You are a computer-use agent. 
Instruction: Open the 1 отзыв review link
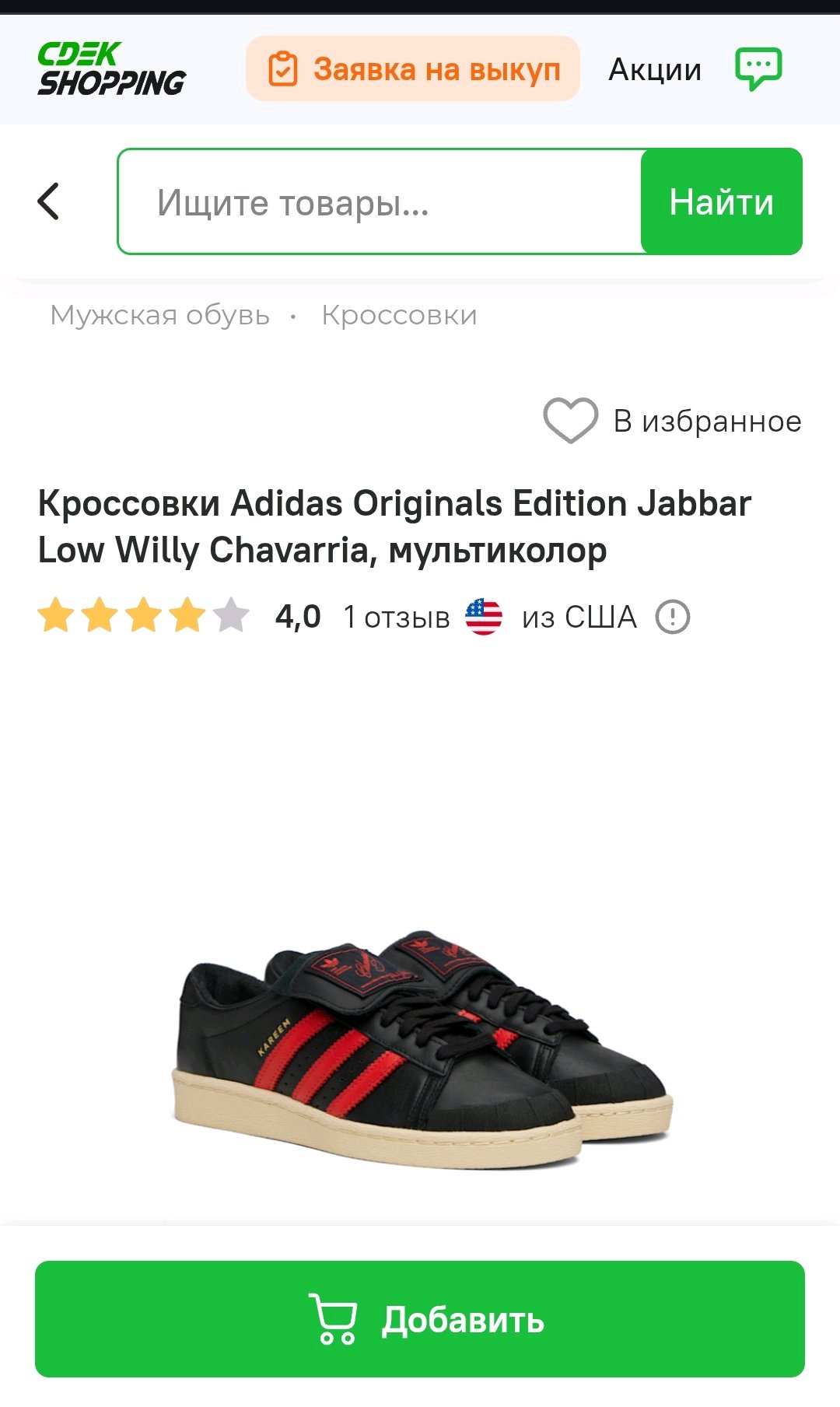click(x=397, y=617)
